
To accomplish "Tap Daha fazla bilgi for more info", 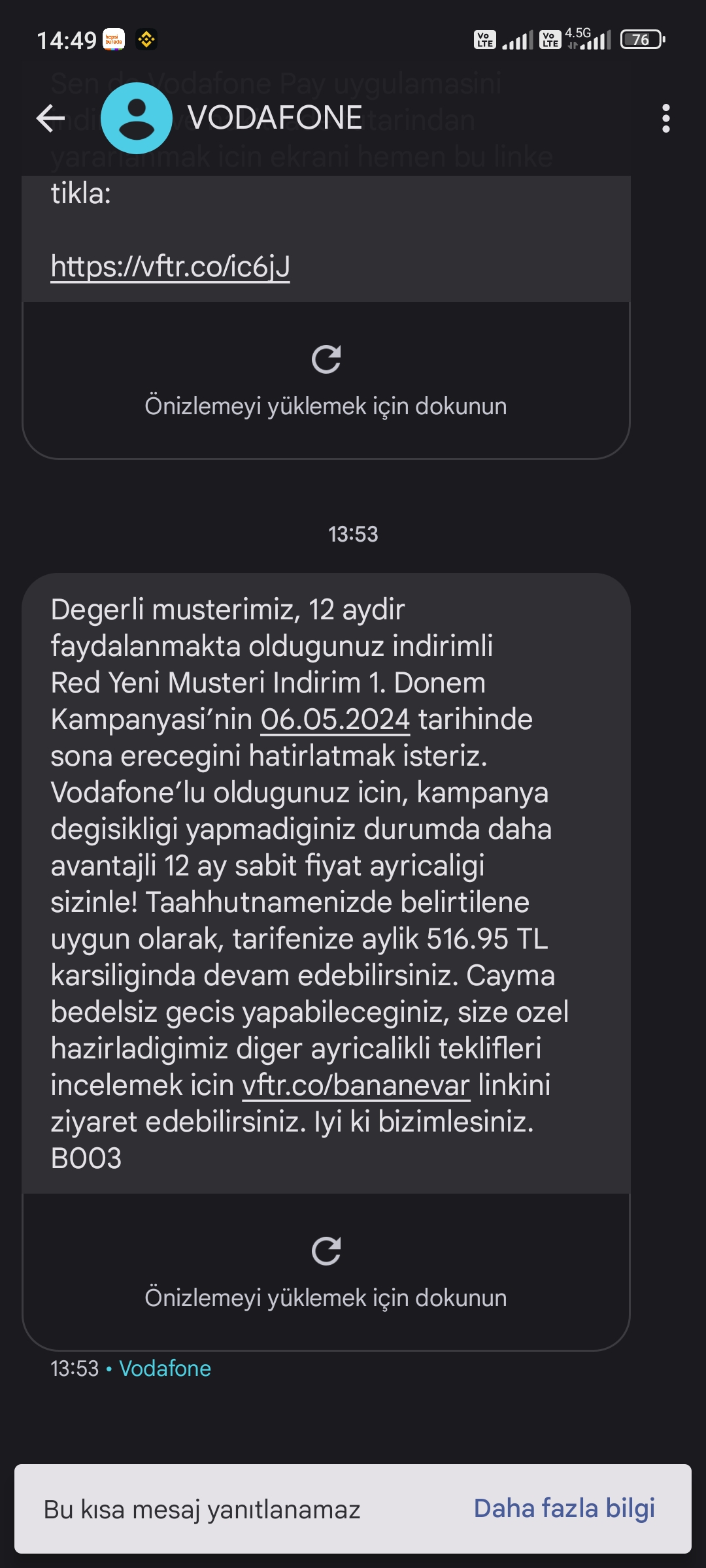I will pos(564,1509).
